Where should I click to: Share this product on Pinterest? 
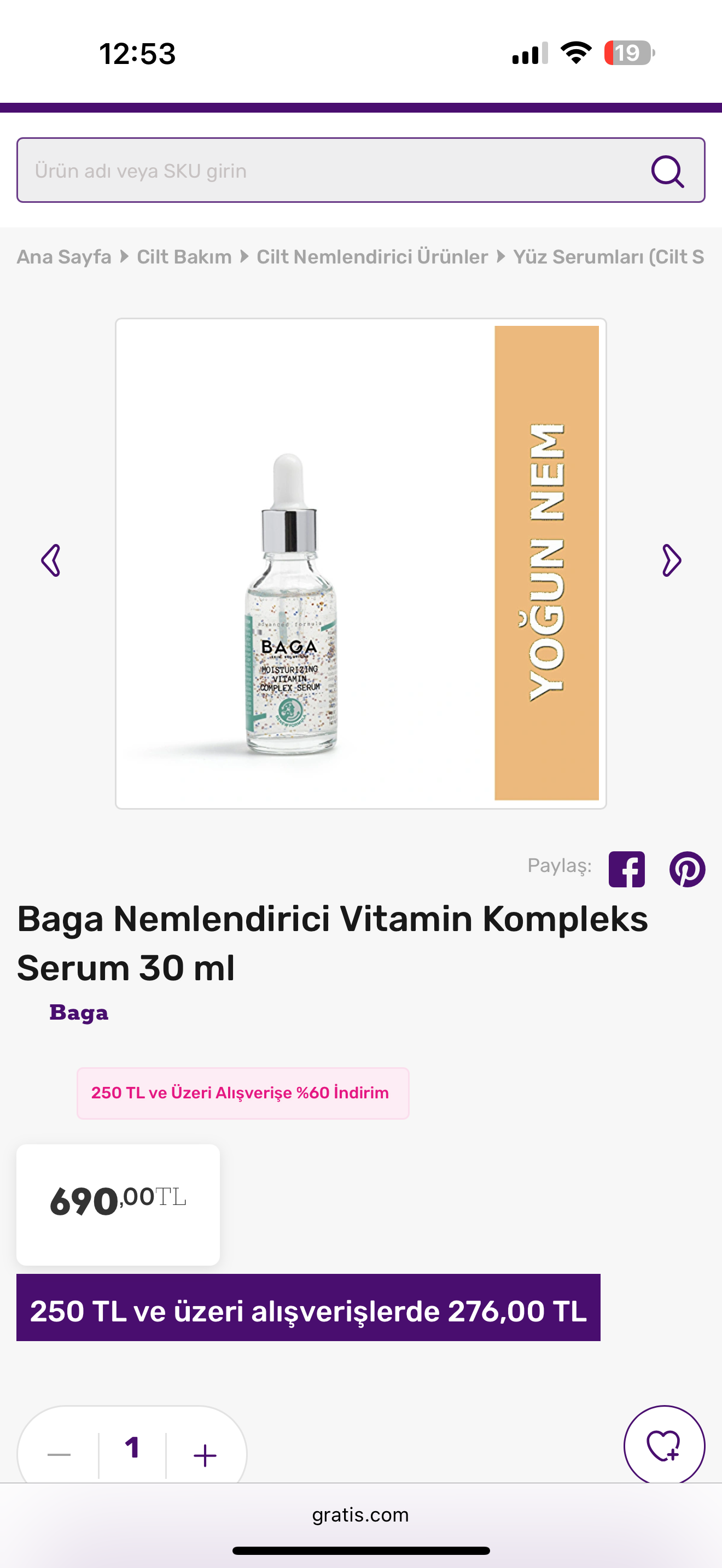[x=688, y=869]
